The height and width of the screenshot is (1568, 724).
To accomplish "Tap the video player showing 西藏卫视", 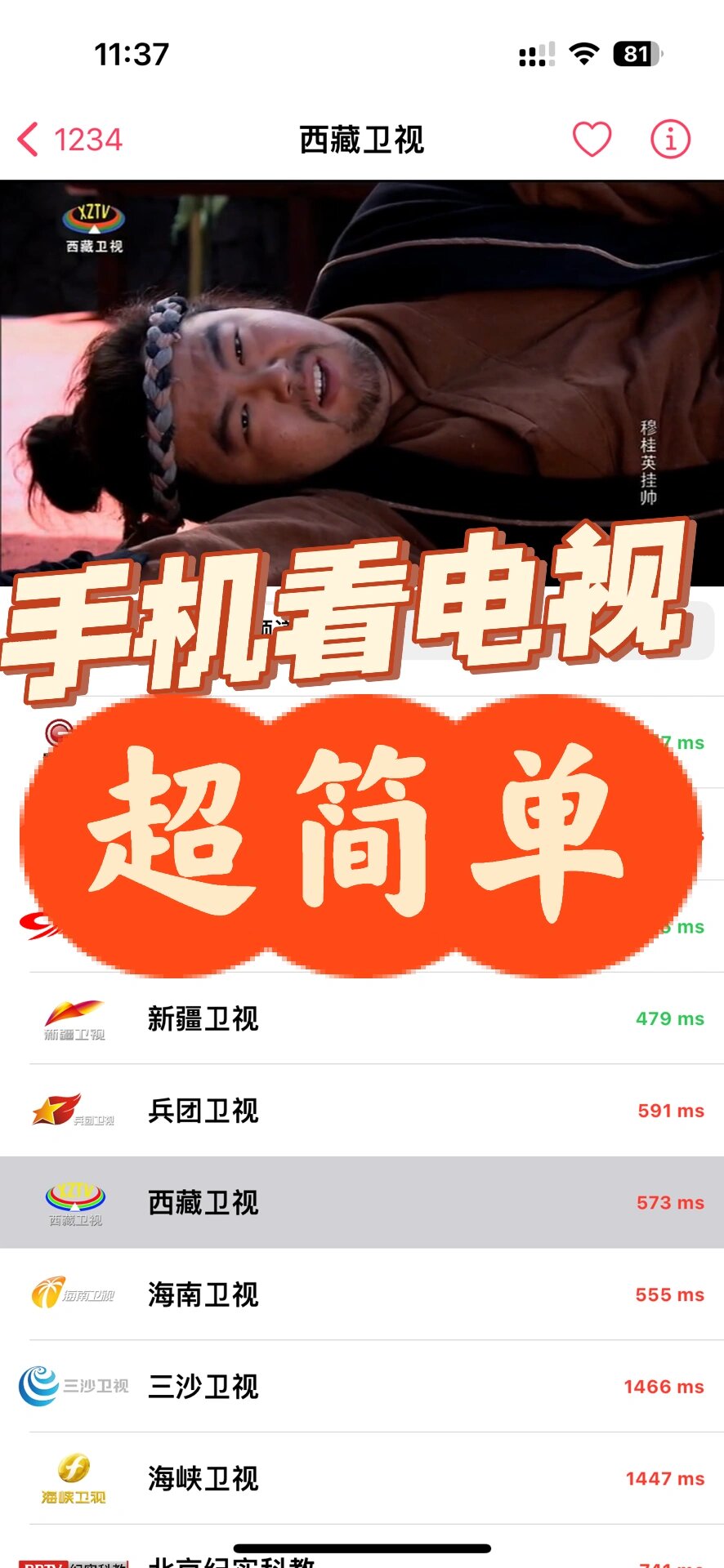I will 362,383.
